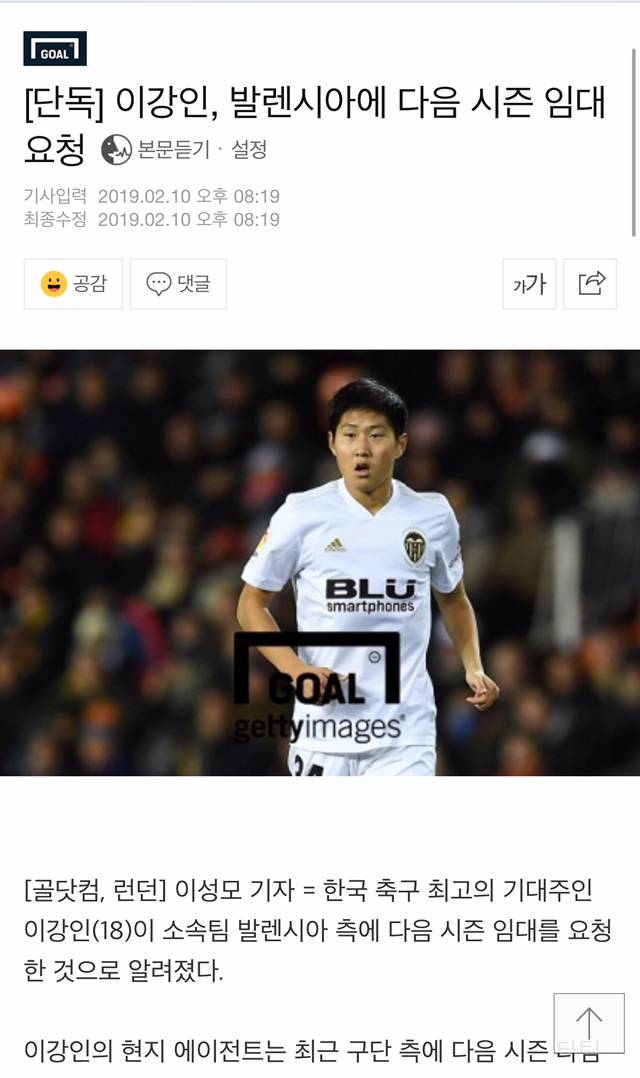Share this article
Image resolution: width=640 pixels, height=1078 pixels.
click(590, 284)
